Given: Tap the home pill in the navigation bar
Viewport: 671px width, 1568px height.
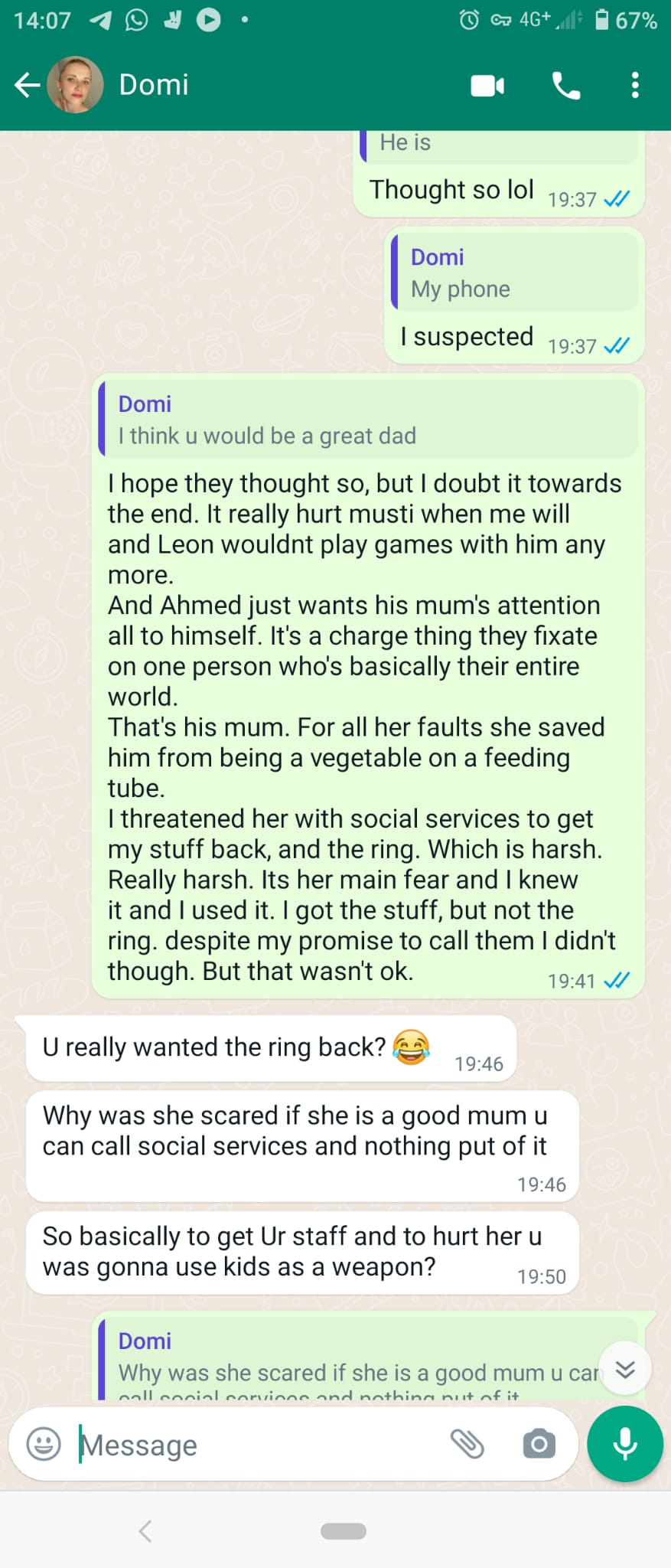Looking at the screenshot, I should tap(343, 1531).
